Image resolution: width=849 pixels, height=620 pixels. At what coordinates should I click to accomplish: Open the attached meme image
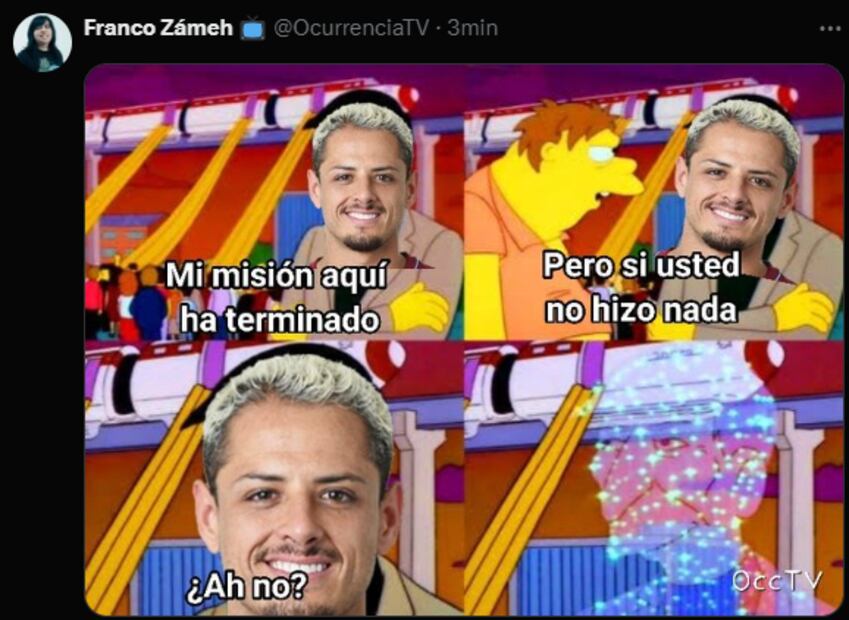click(x=464, y=340)
